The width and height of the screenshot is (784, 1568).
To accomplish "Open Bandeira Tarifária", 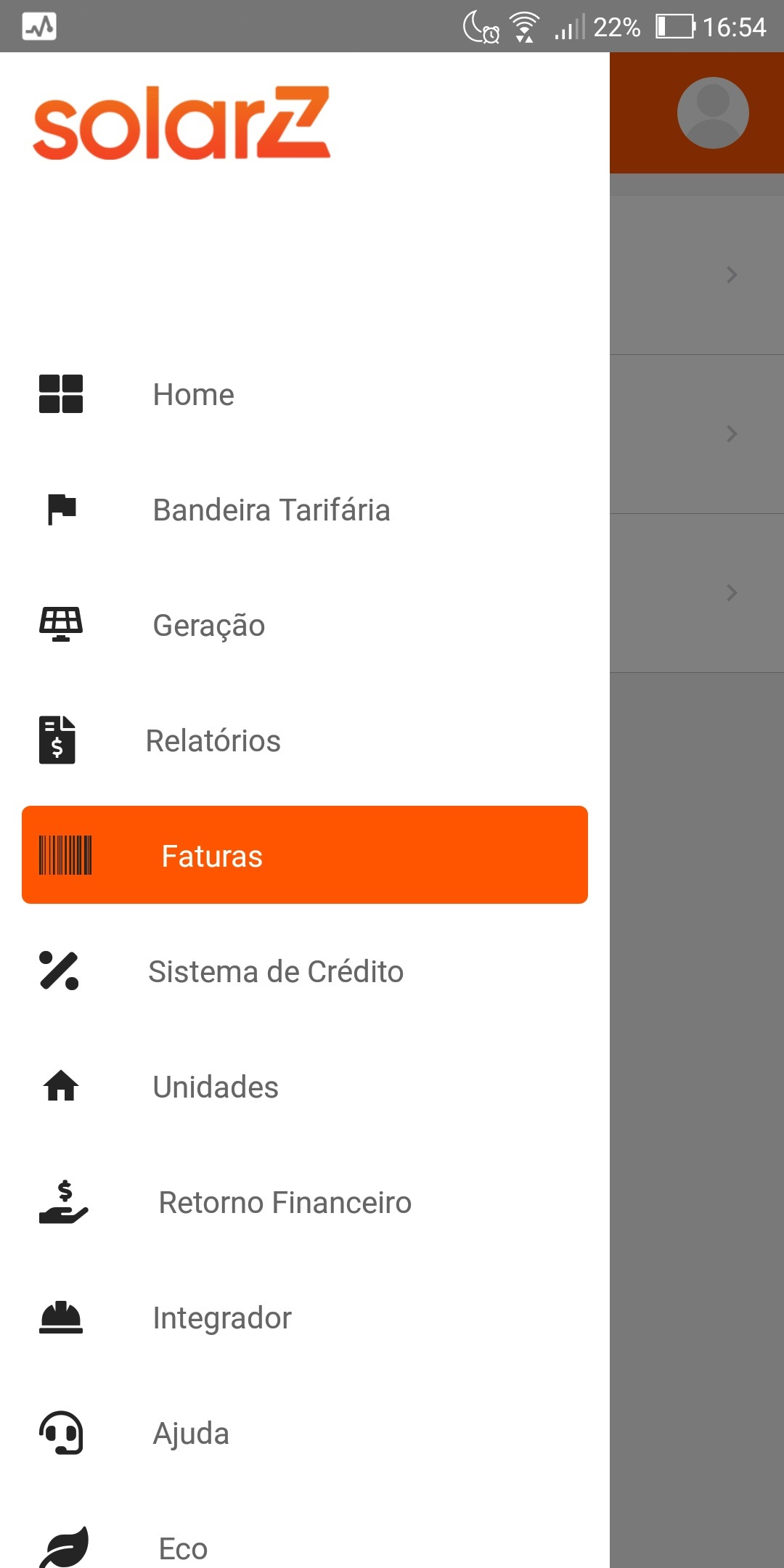I will [x=271, y=510].
